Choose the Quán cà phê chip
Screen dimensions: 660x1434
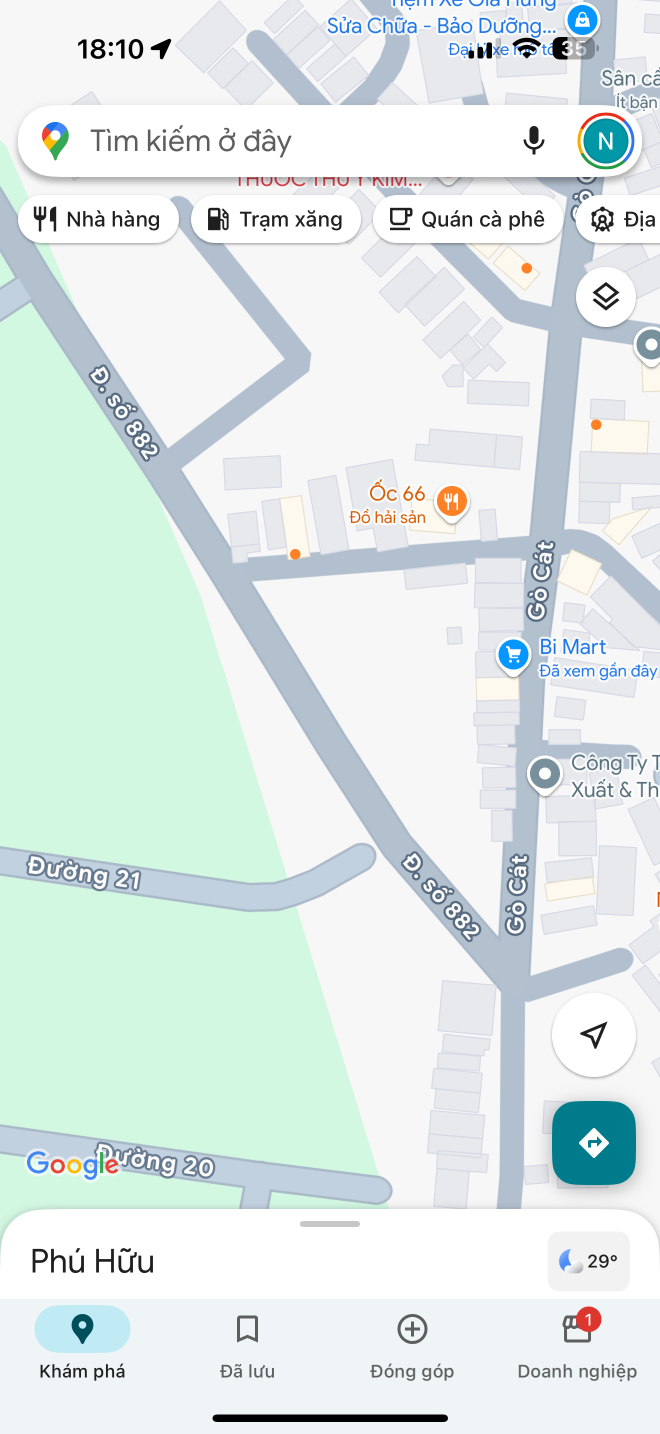coord(467,220)
